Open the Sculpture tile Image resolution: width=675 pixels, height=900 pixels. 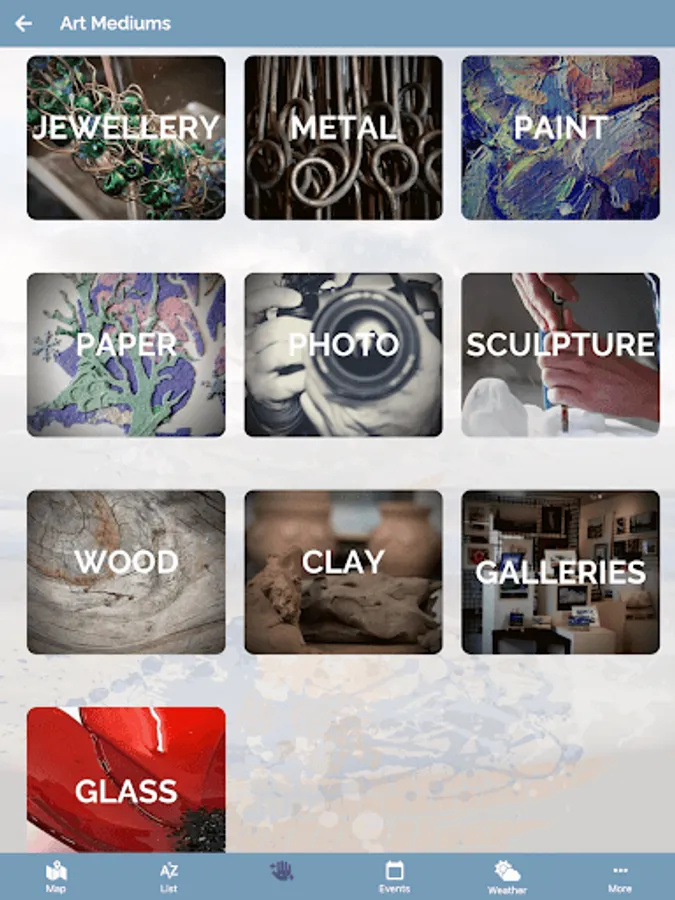560,355
